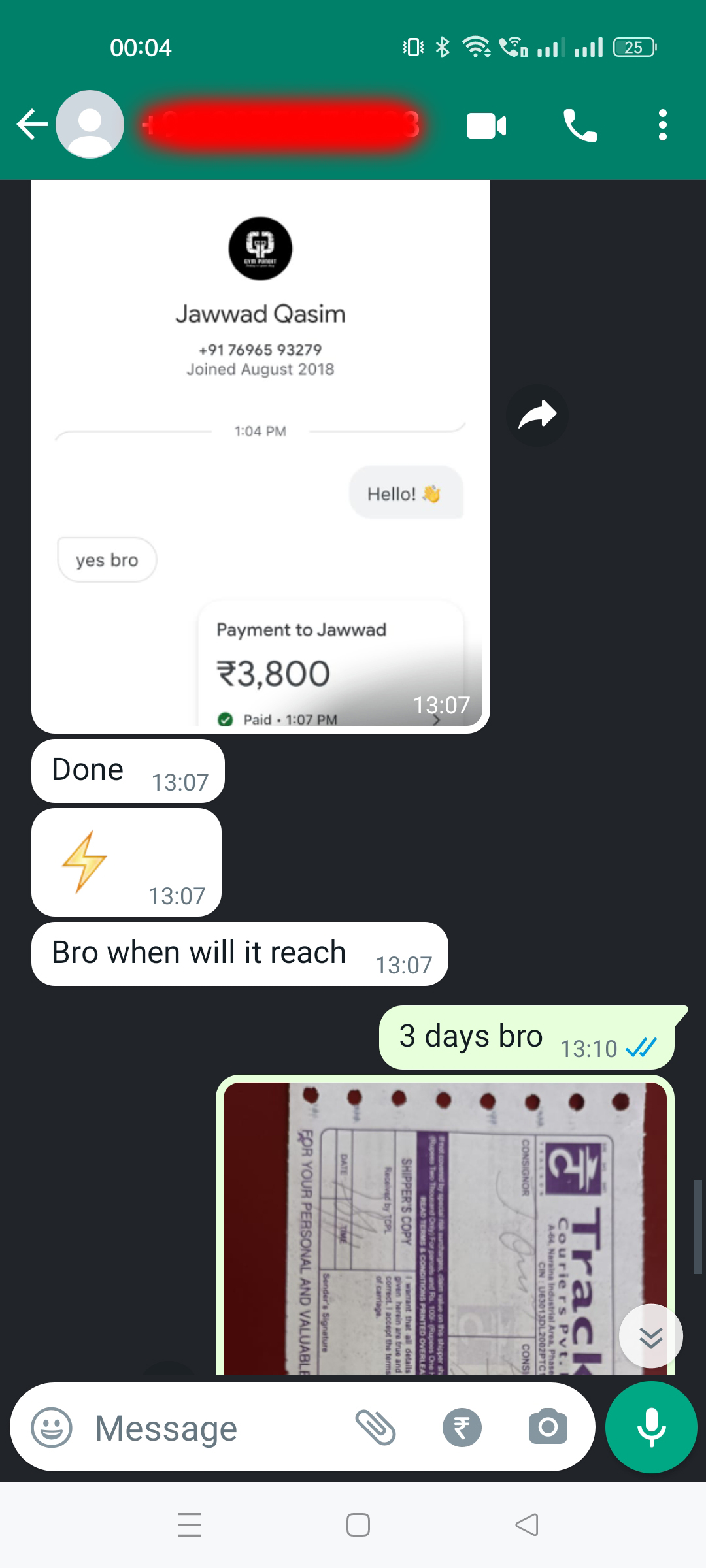
Task: Attach a file with the paperclip
Action: tap(375, 1428)
